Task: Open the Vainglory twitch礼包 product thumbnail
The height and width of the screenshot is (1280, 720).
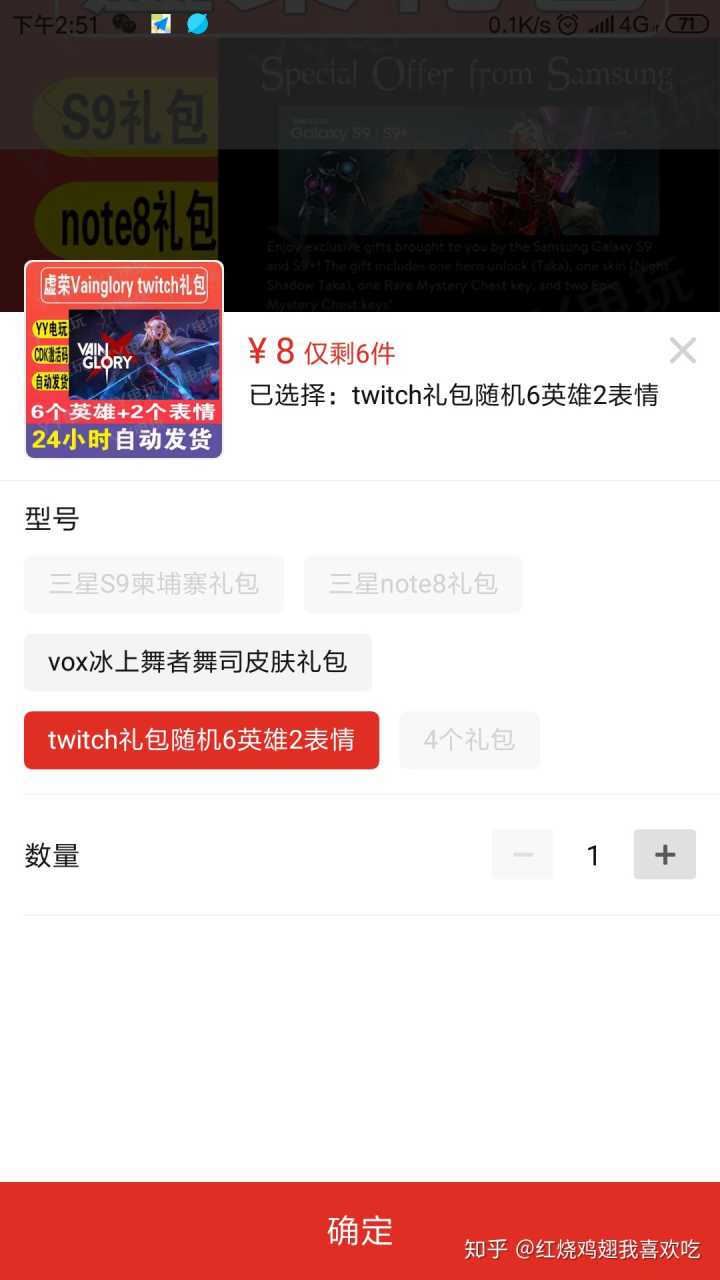Action: click(124, 360)
